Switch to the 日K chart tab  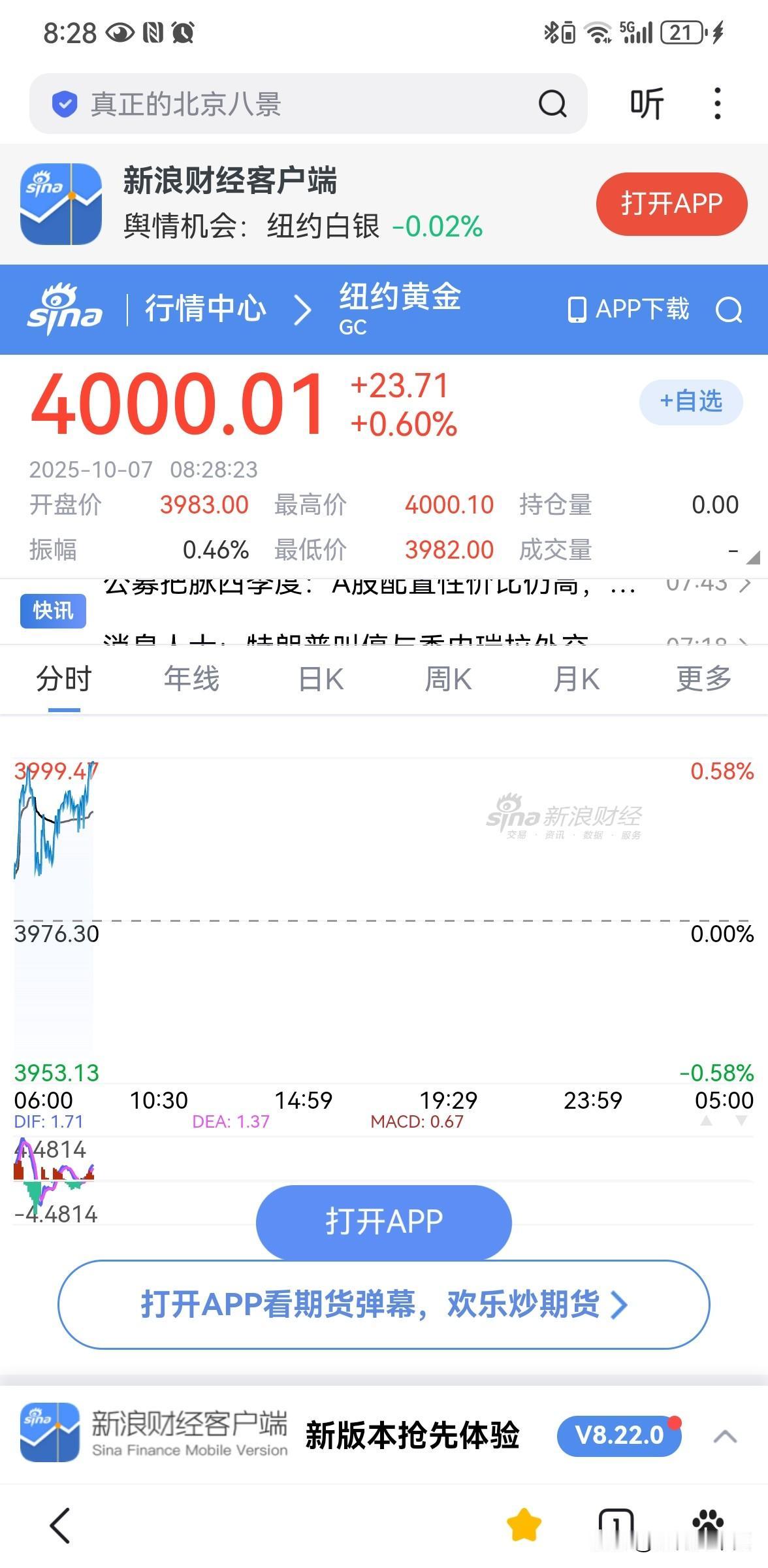click(x=320, y=679)
